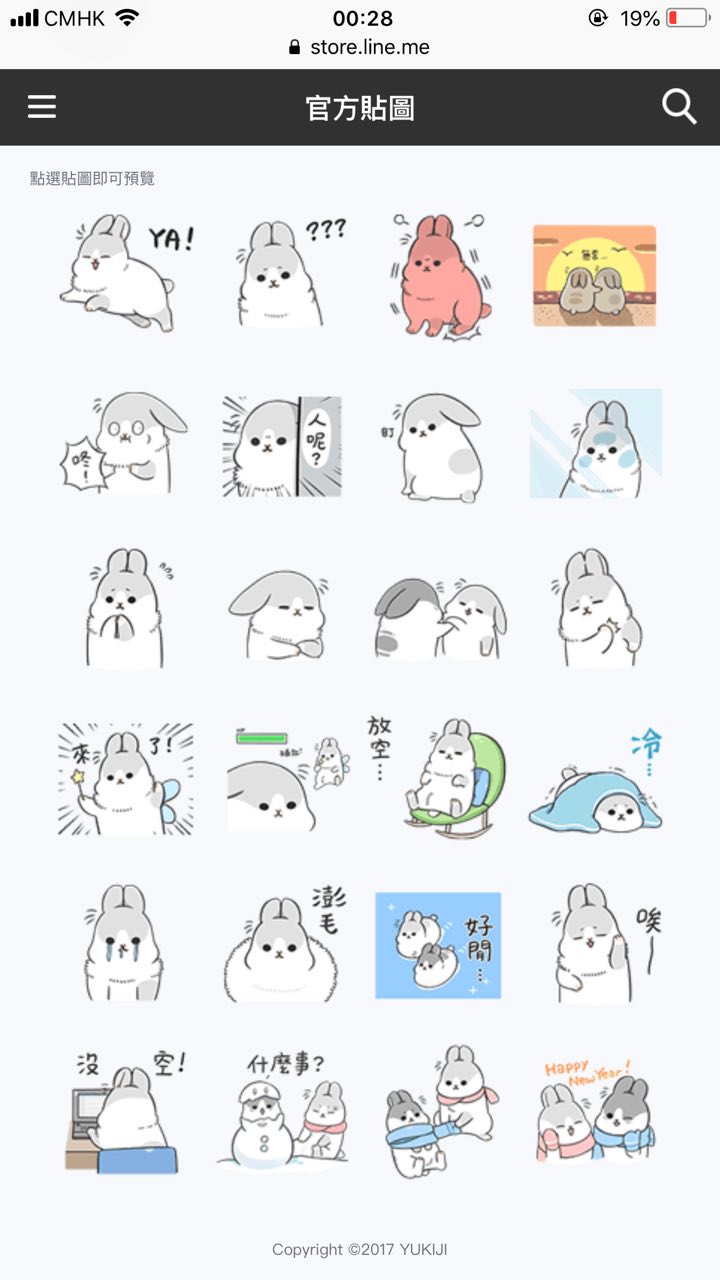Select the angry red rabbit sticker
Viewport: 720px width, 1280px height.
tap(440, 274)
